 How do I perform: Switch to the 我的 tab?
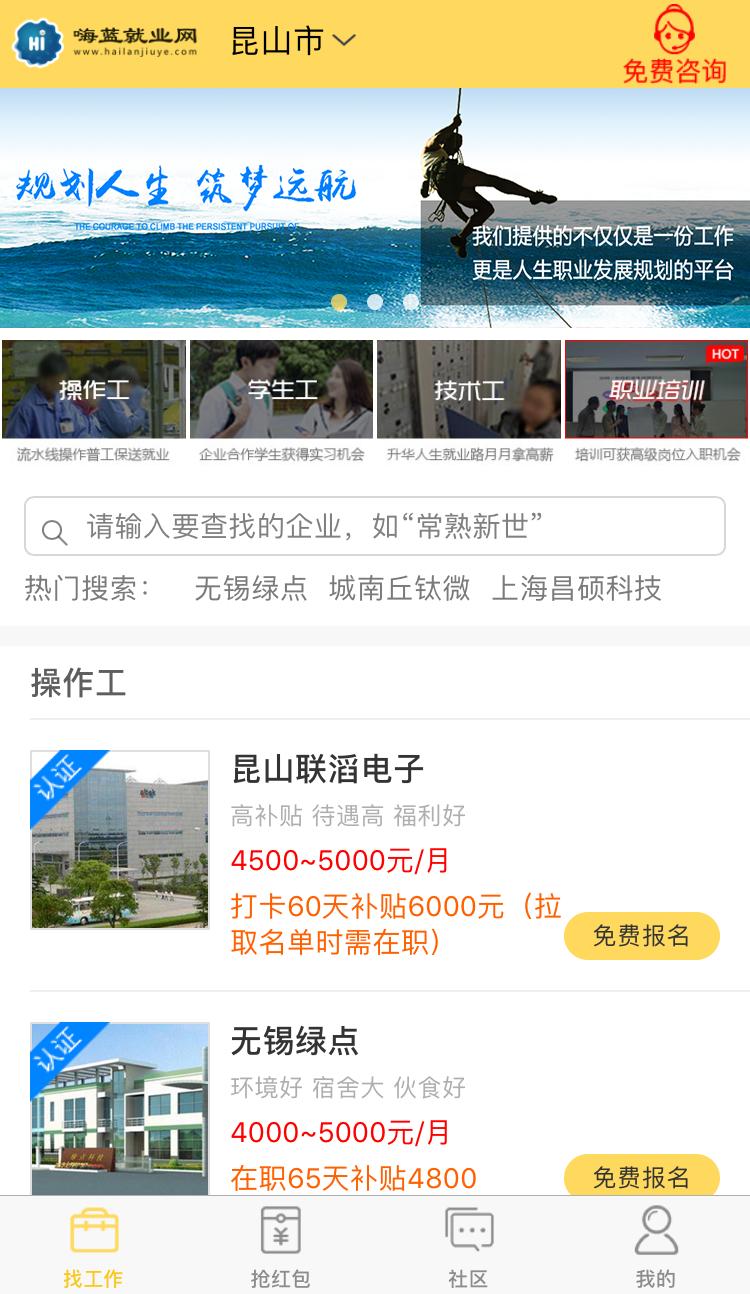(x=655, y=1248)
